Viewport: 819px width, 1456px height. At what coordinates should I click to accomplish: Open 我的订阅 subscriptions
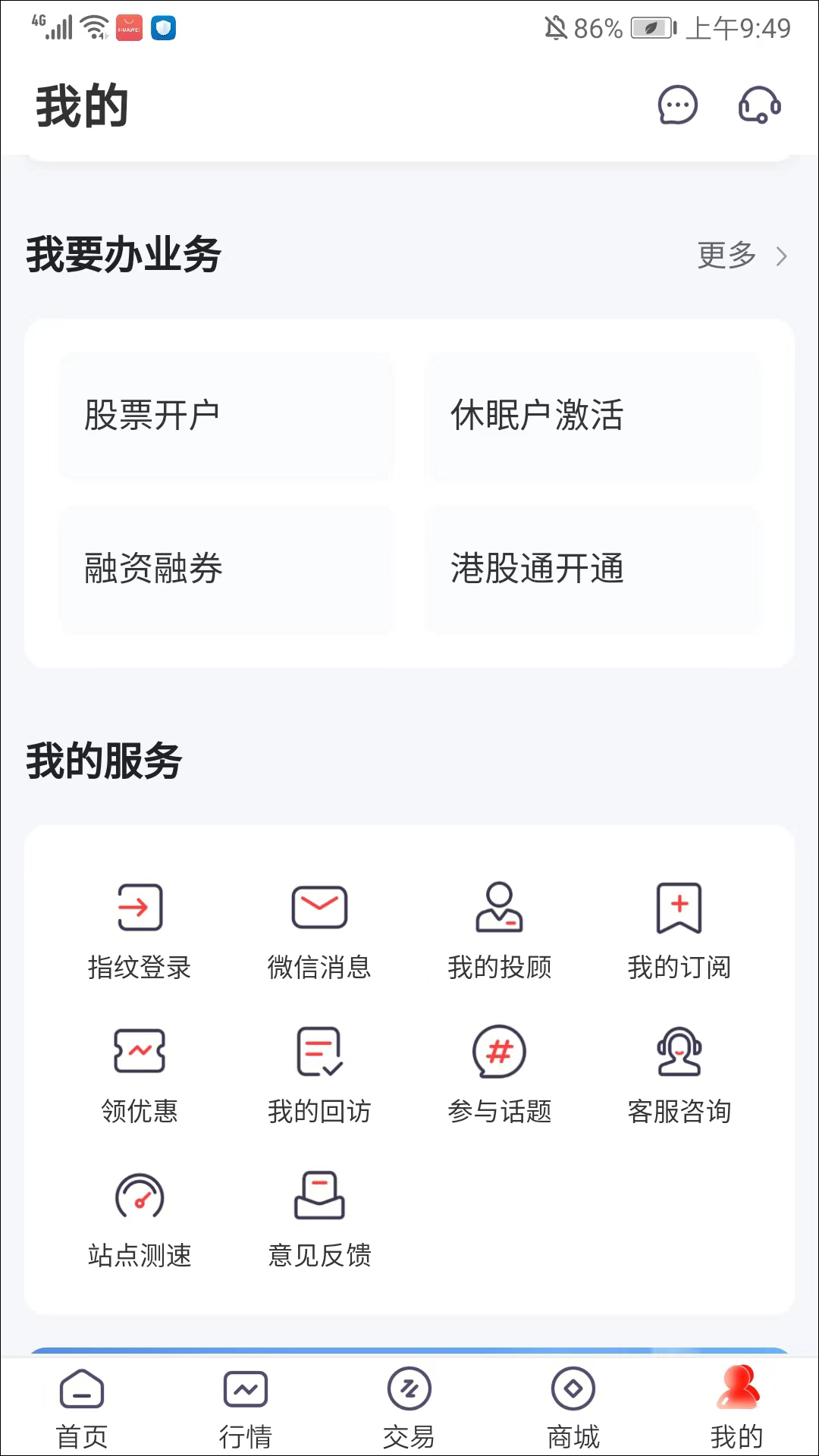(679, 928)
